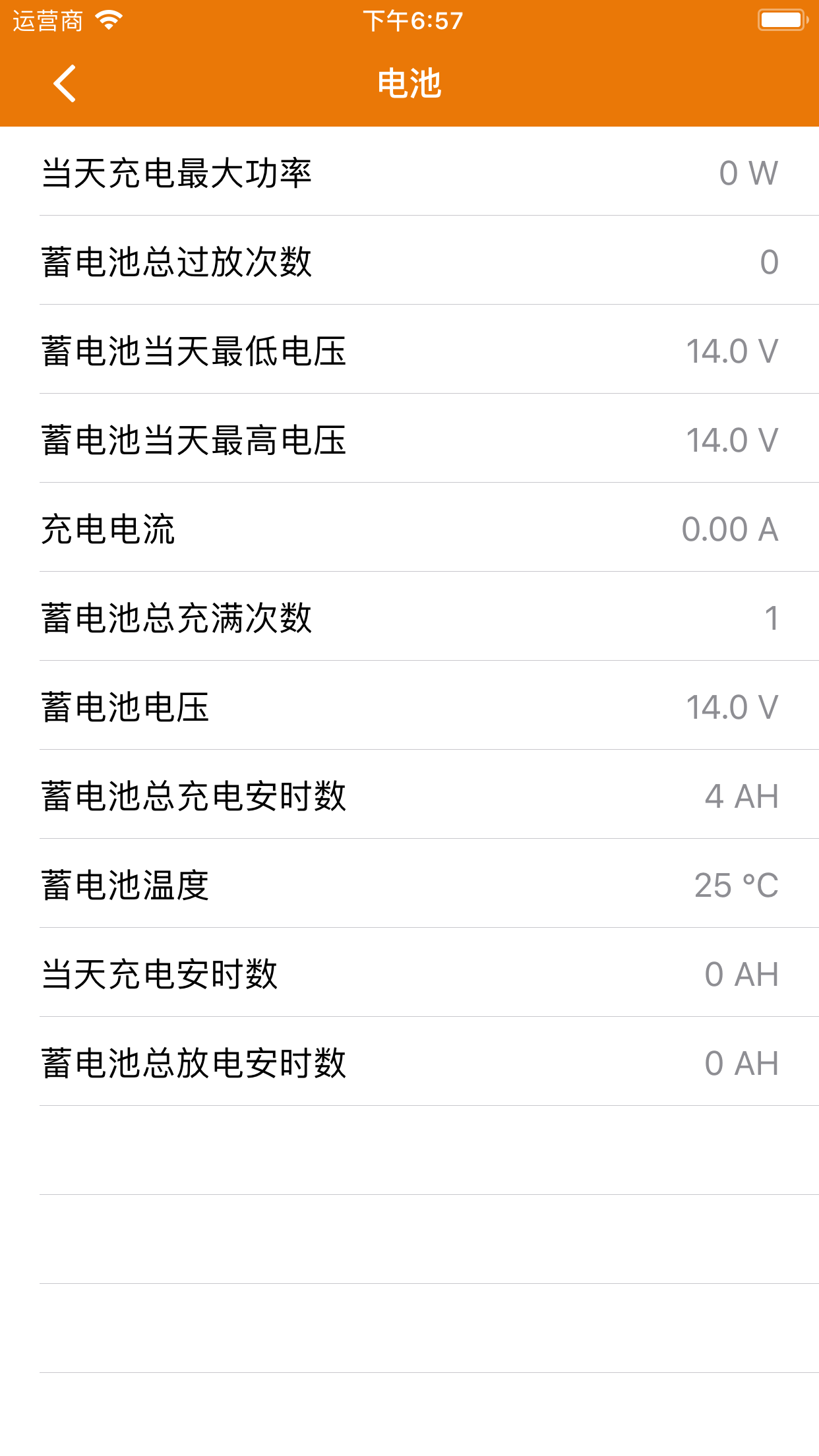Open the 当天充电最大功率 entry

coord(409,173)
